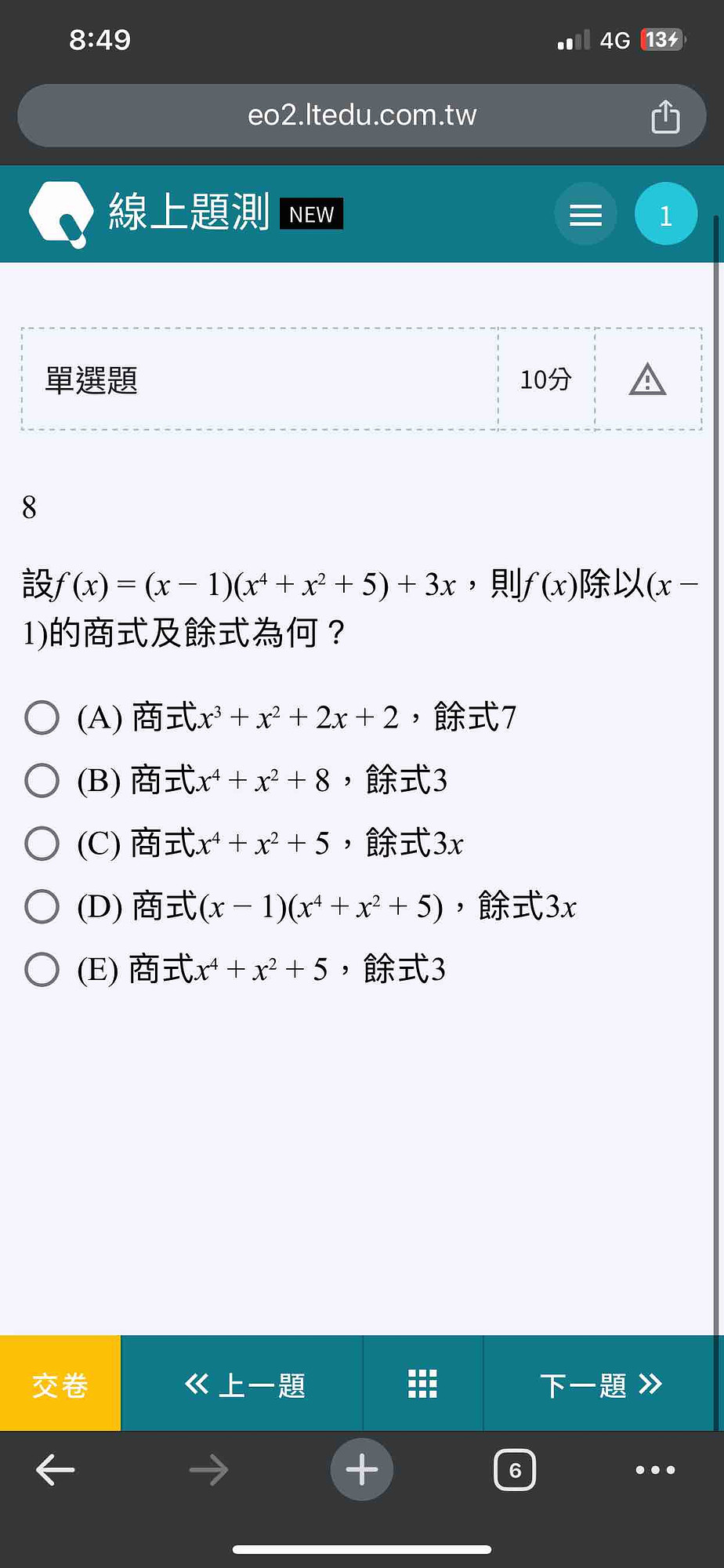The width and height of the screenshot is (724, 1568).
Task: Tap the share icon in address bar
Action: coord(665,116)
